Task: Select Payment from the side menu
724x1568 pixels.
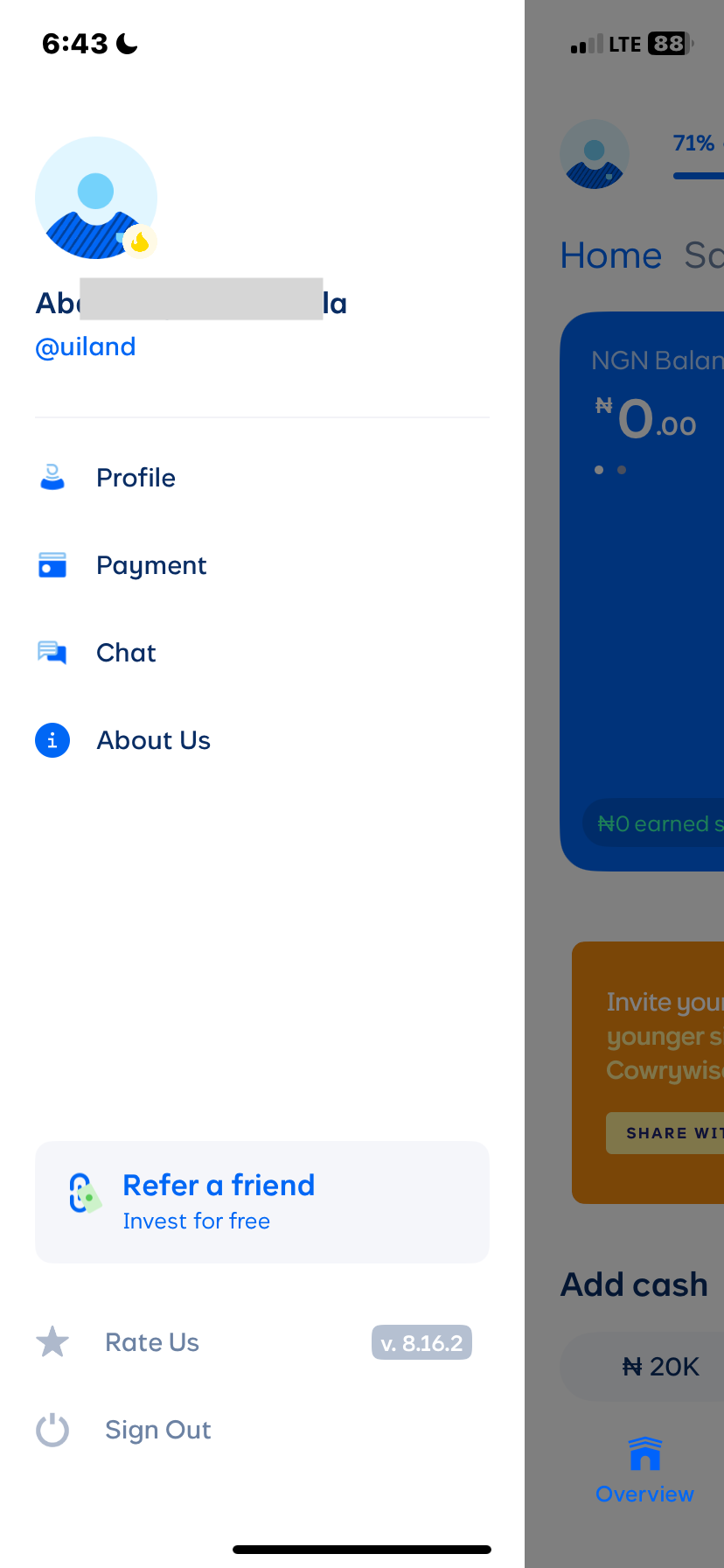Action: coord(151,564)
